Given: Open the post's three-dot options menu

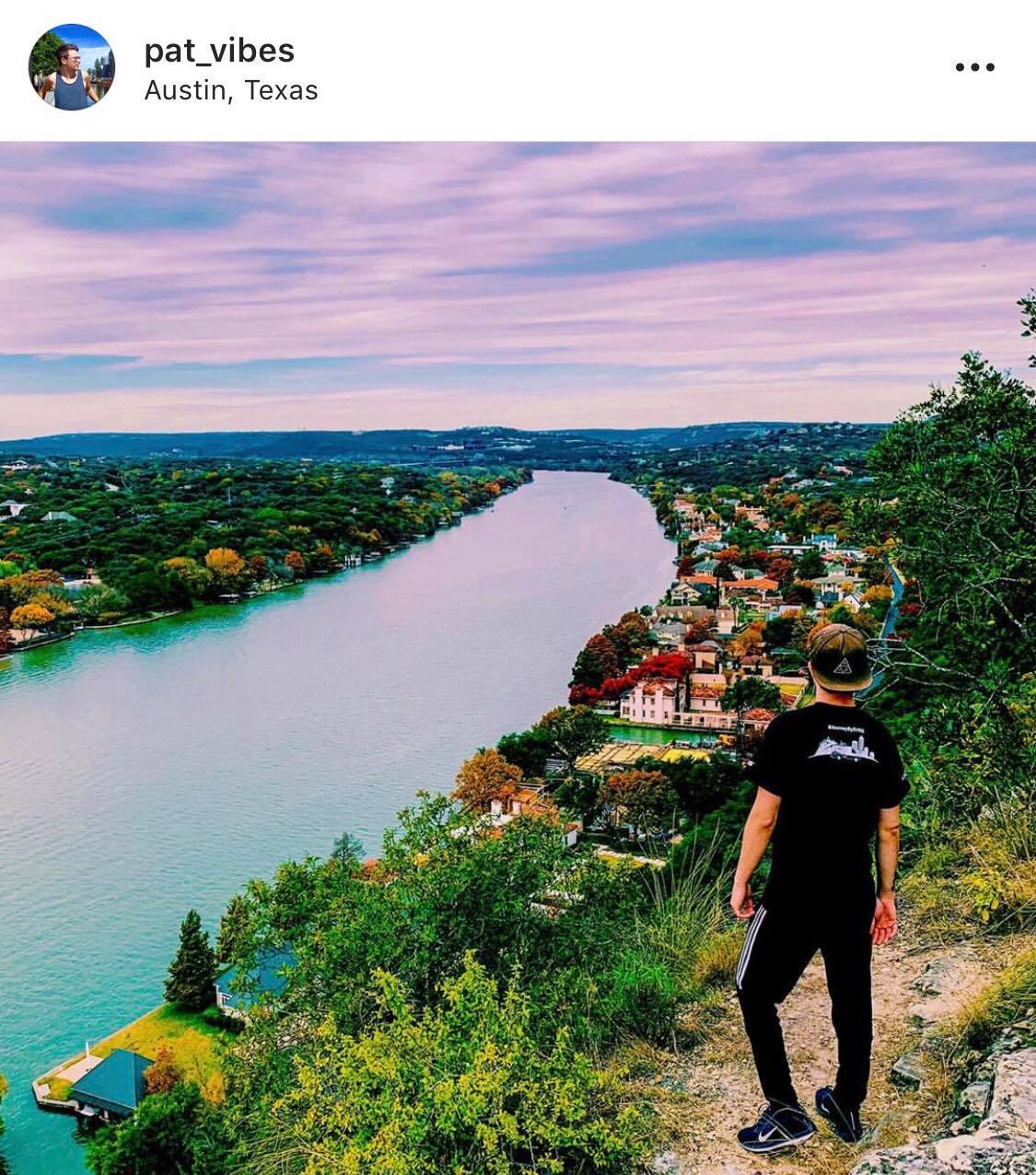Looking at the screenshot, I should click(x=974, y=67).
